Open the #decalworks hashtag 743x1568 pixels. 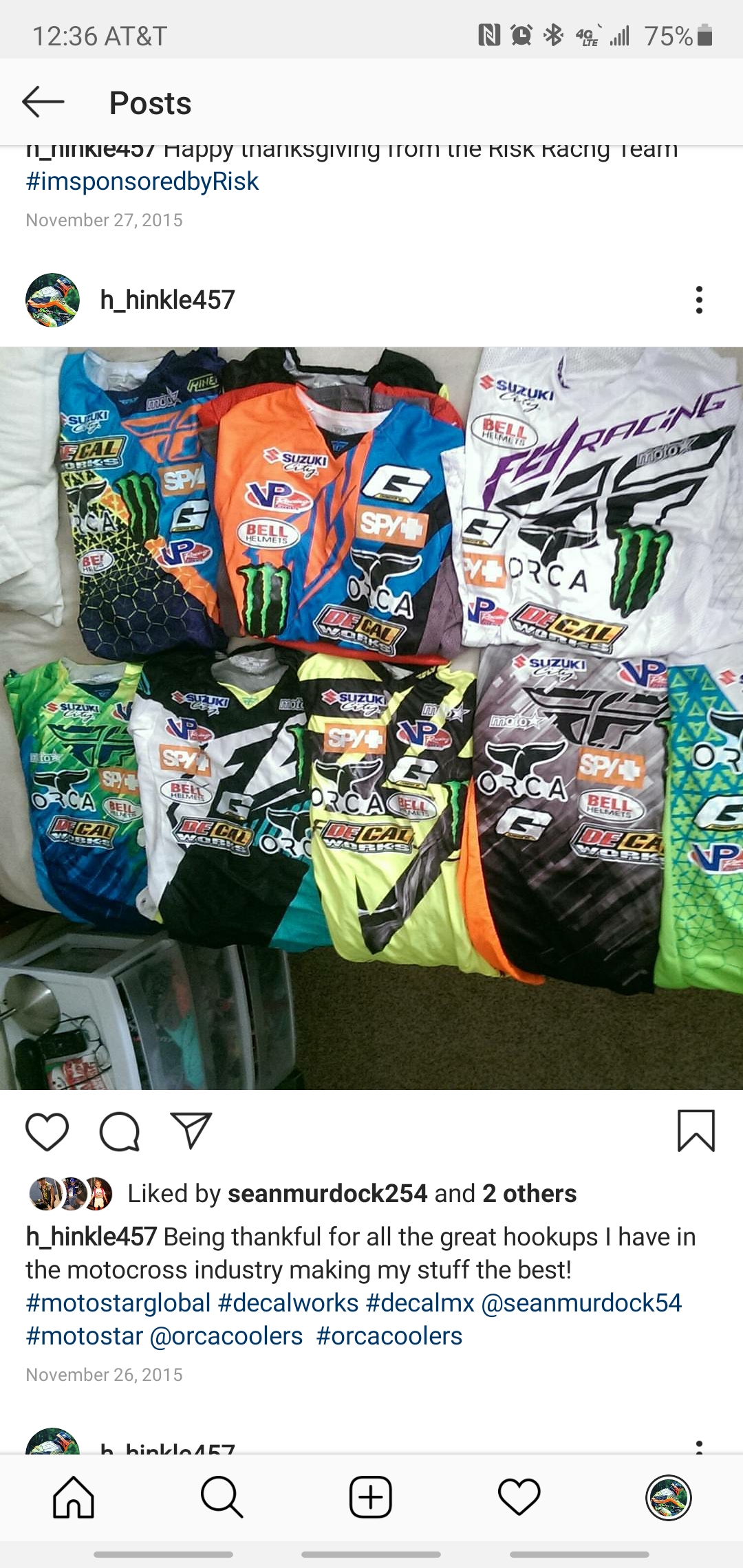tap(288, 1303)
